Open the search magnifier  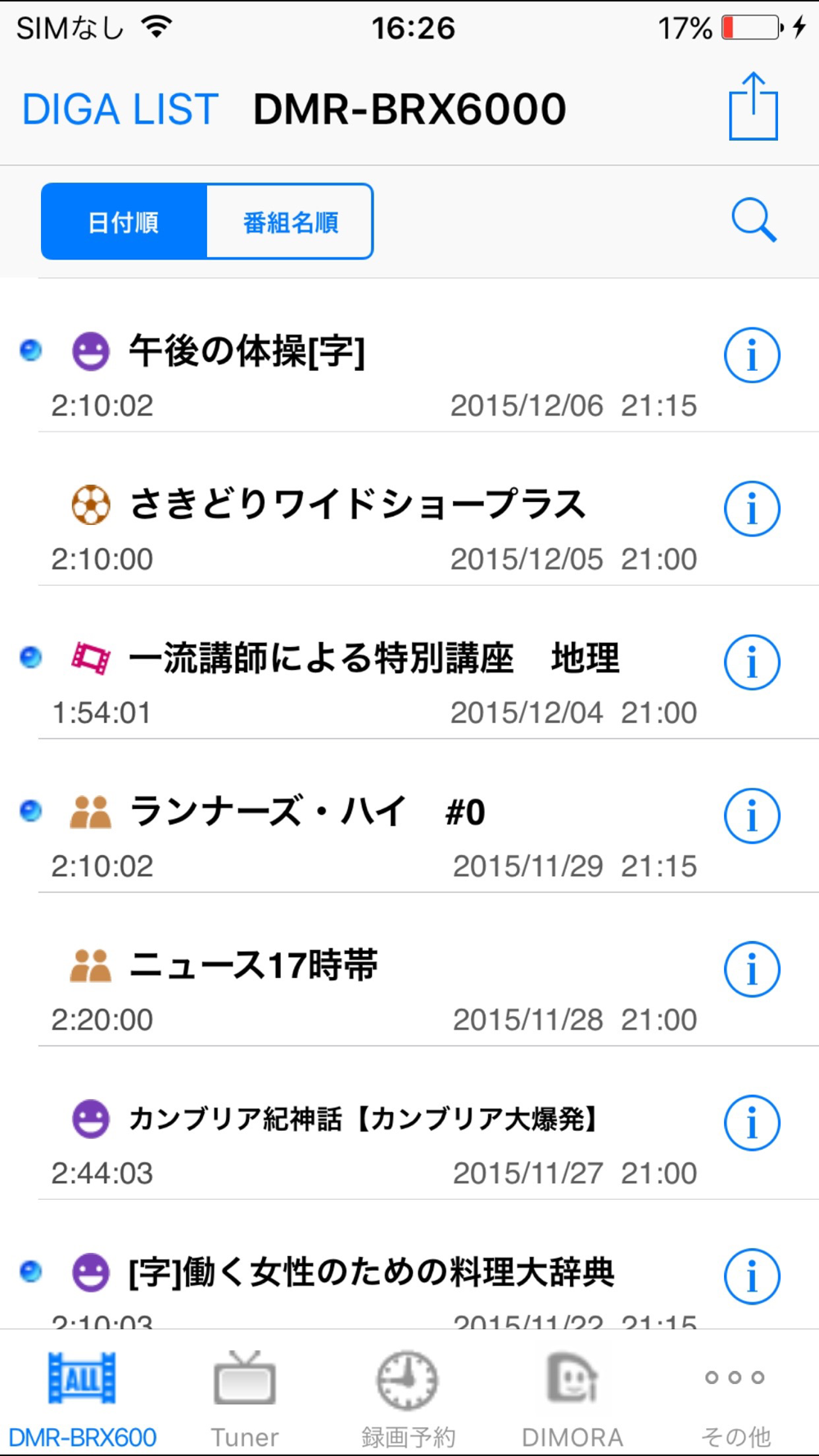pos(753,220)
